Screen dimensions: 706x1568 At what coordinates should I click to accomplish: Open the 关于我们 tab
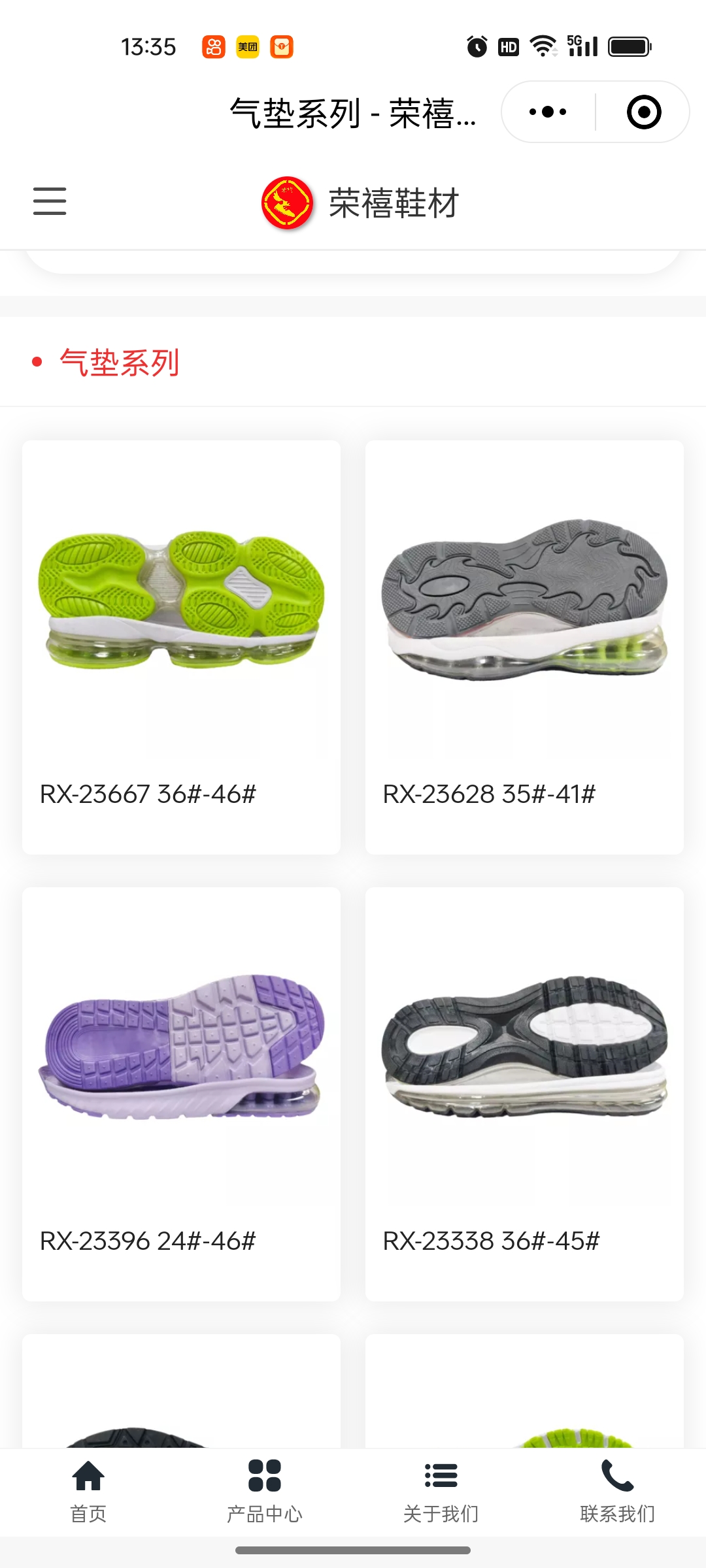point(441,1491)
